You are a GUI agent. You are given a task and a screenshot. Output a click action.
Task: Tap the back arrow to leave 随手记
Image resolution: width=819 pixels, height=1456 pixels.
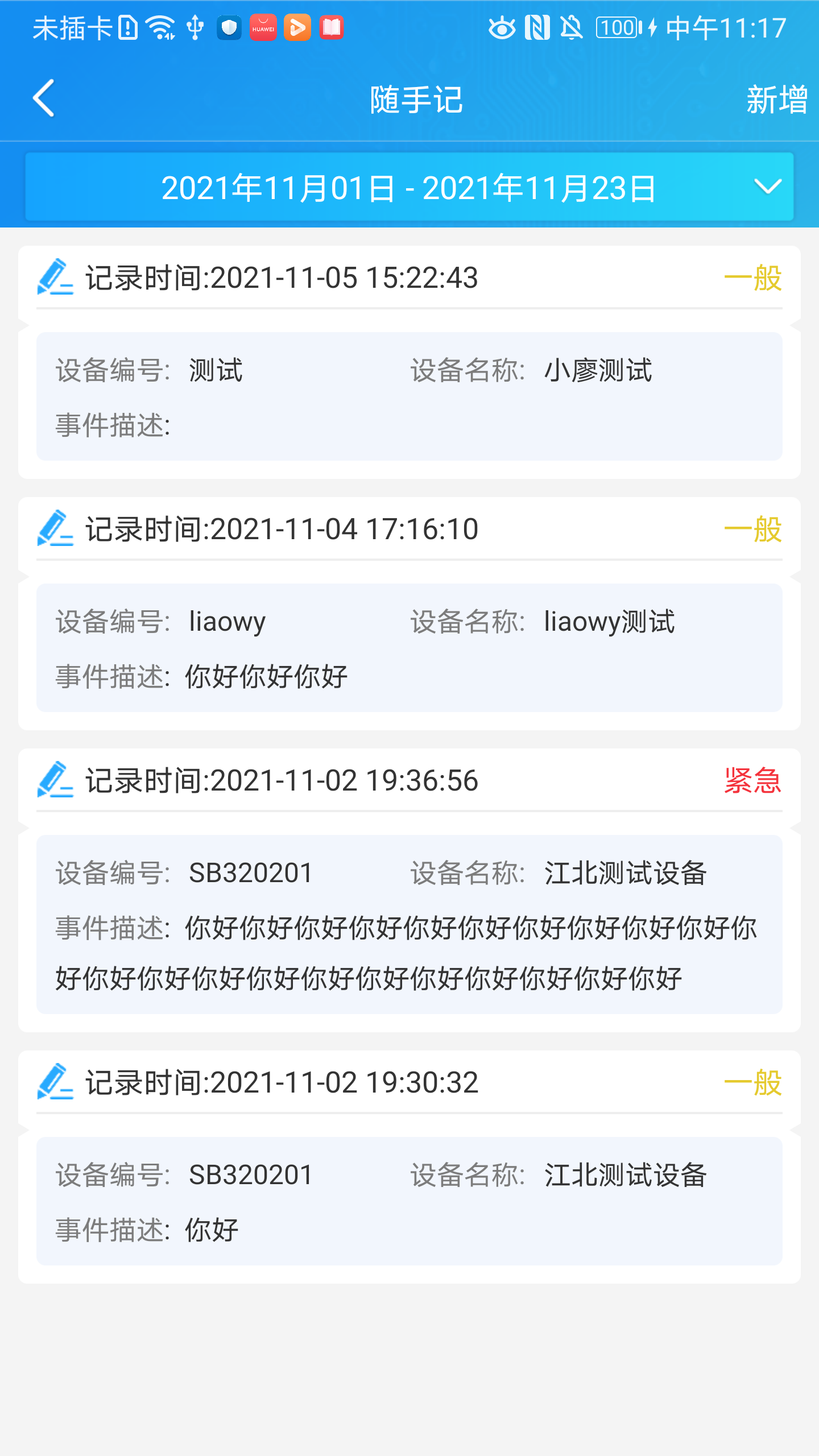pos(45,98)
